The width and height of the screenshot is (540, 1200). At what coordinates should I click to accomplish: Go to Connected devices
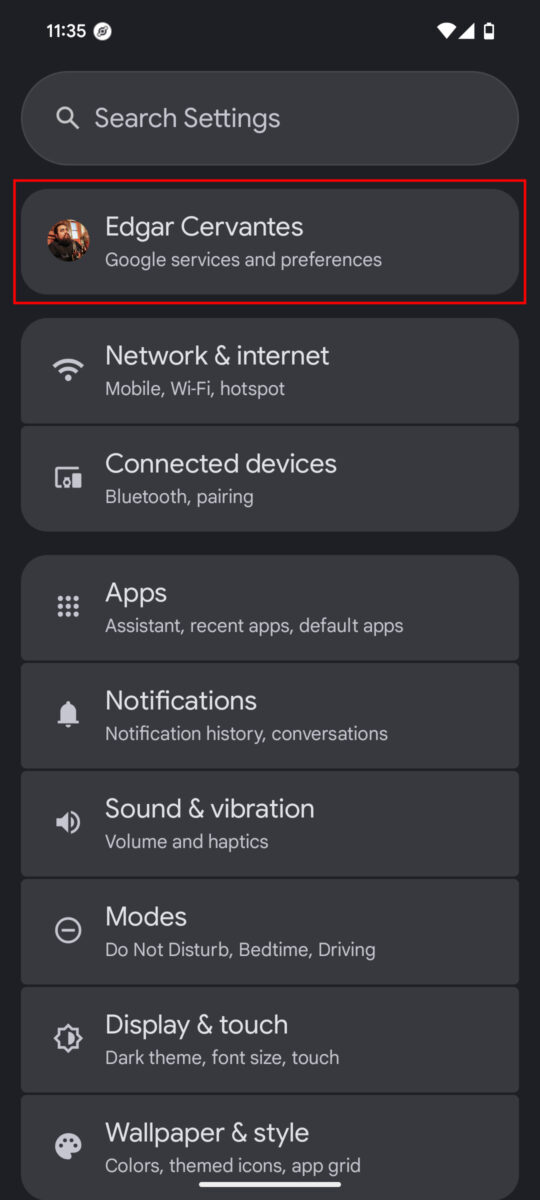[270, 479]
